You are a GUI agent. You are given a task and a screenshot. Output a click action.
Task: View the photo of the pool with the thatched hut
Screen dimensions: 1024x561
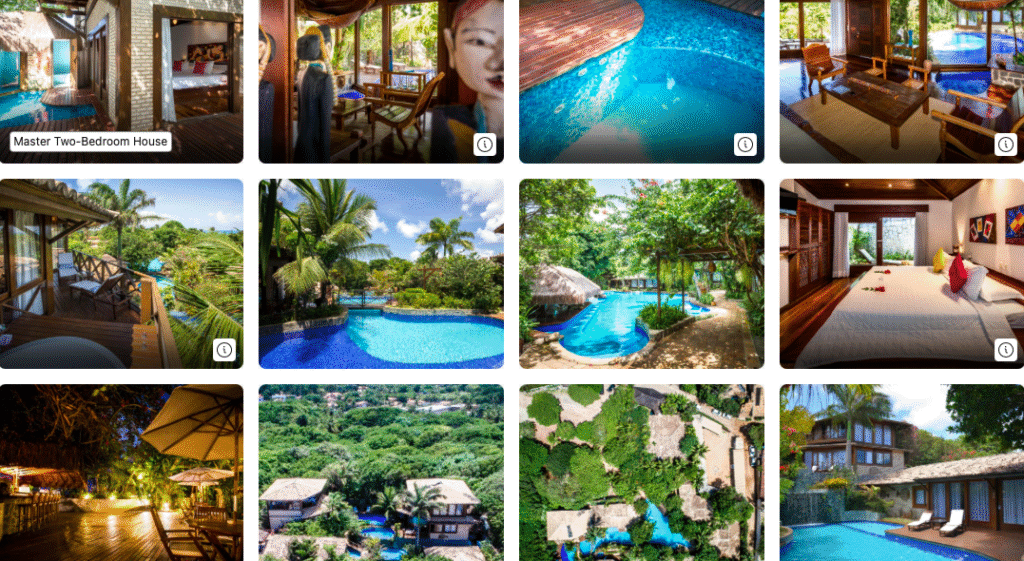(641, 273)
